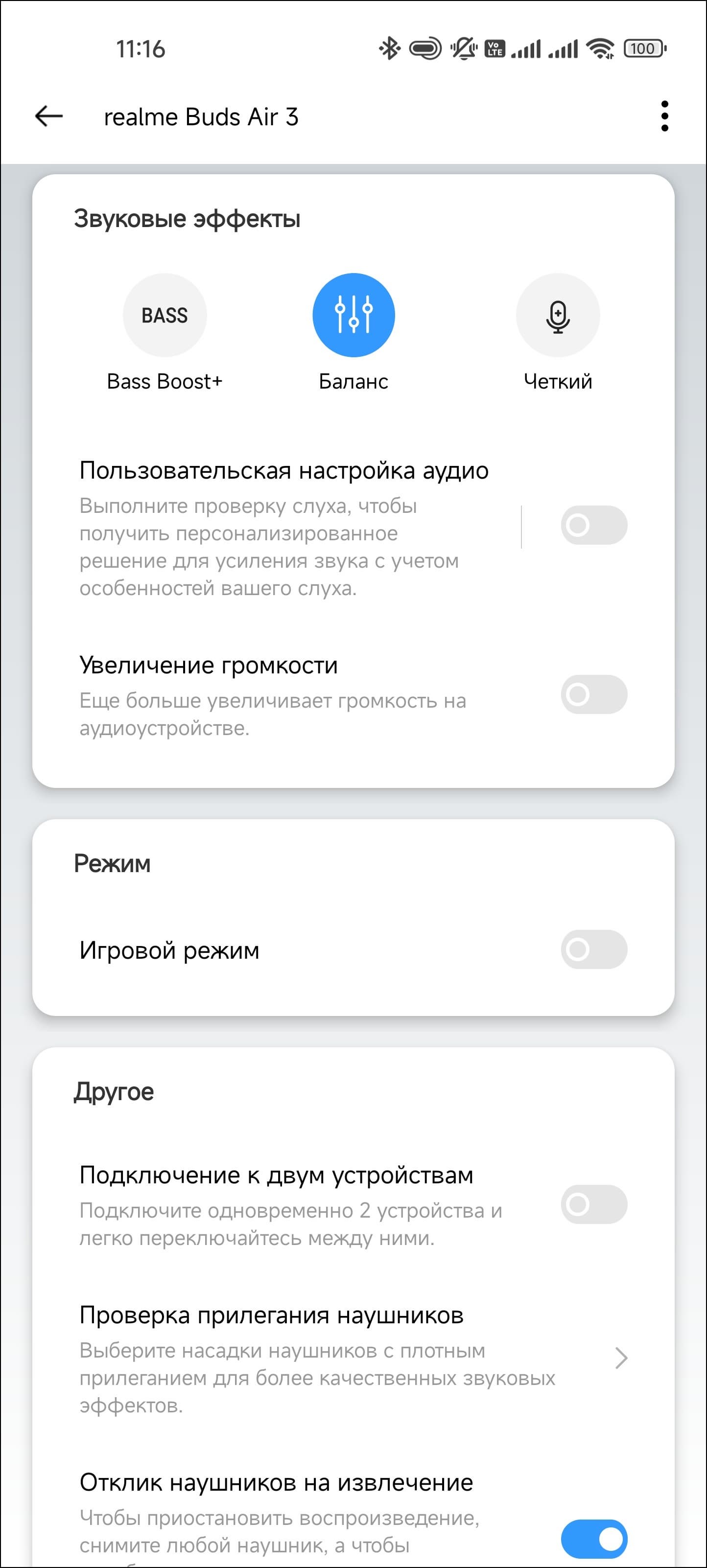Image resolution: width=707 pixels, height=1568 pixels.
Task: Disable Отклик наушников на извлечение
Action: click(594, 1539)
